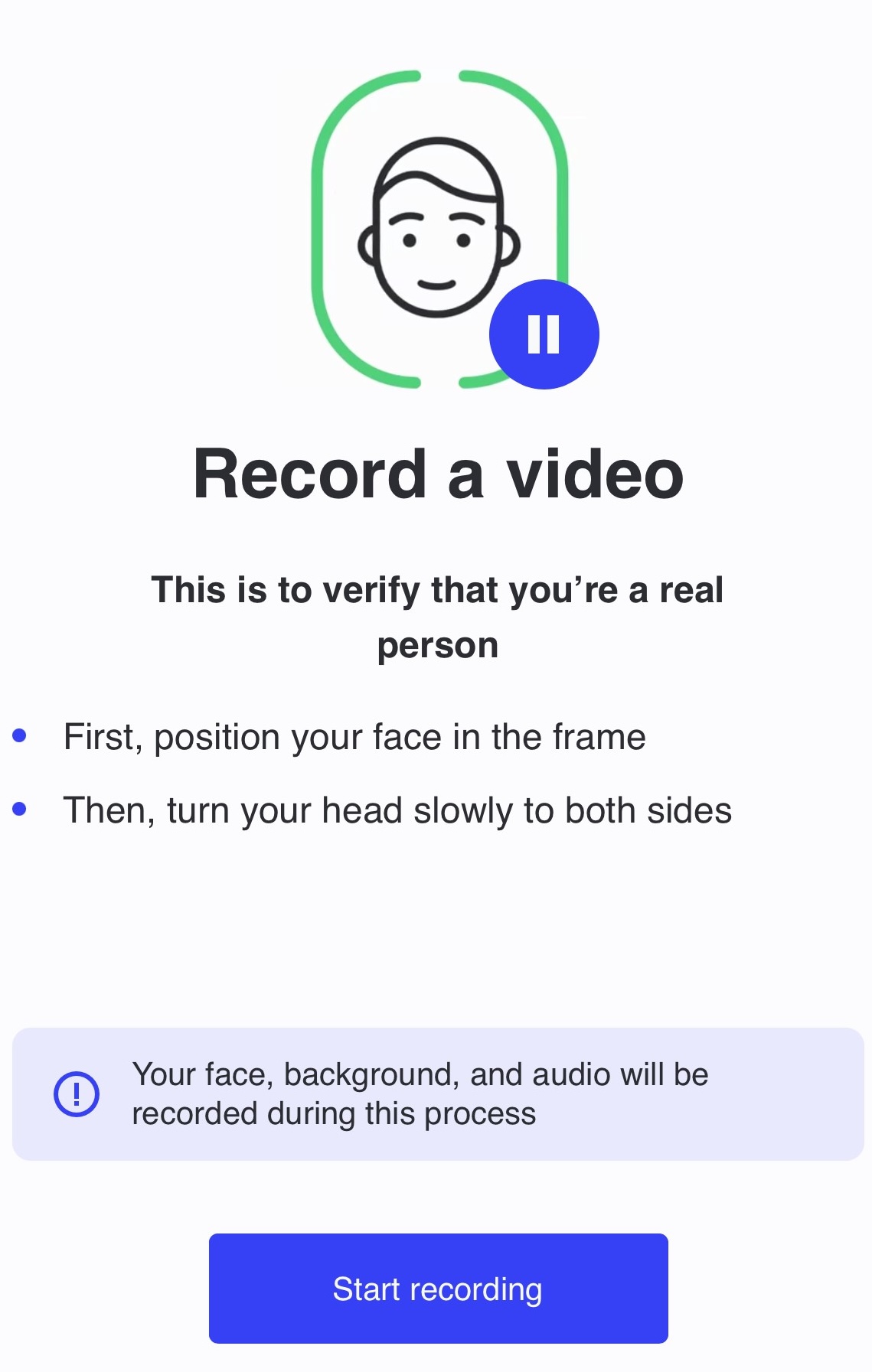The height and width of the screenshot is (1372, 872).
Task: Pause the face animation
Action: pyautogui.click(x=544, y=334)
